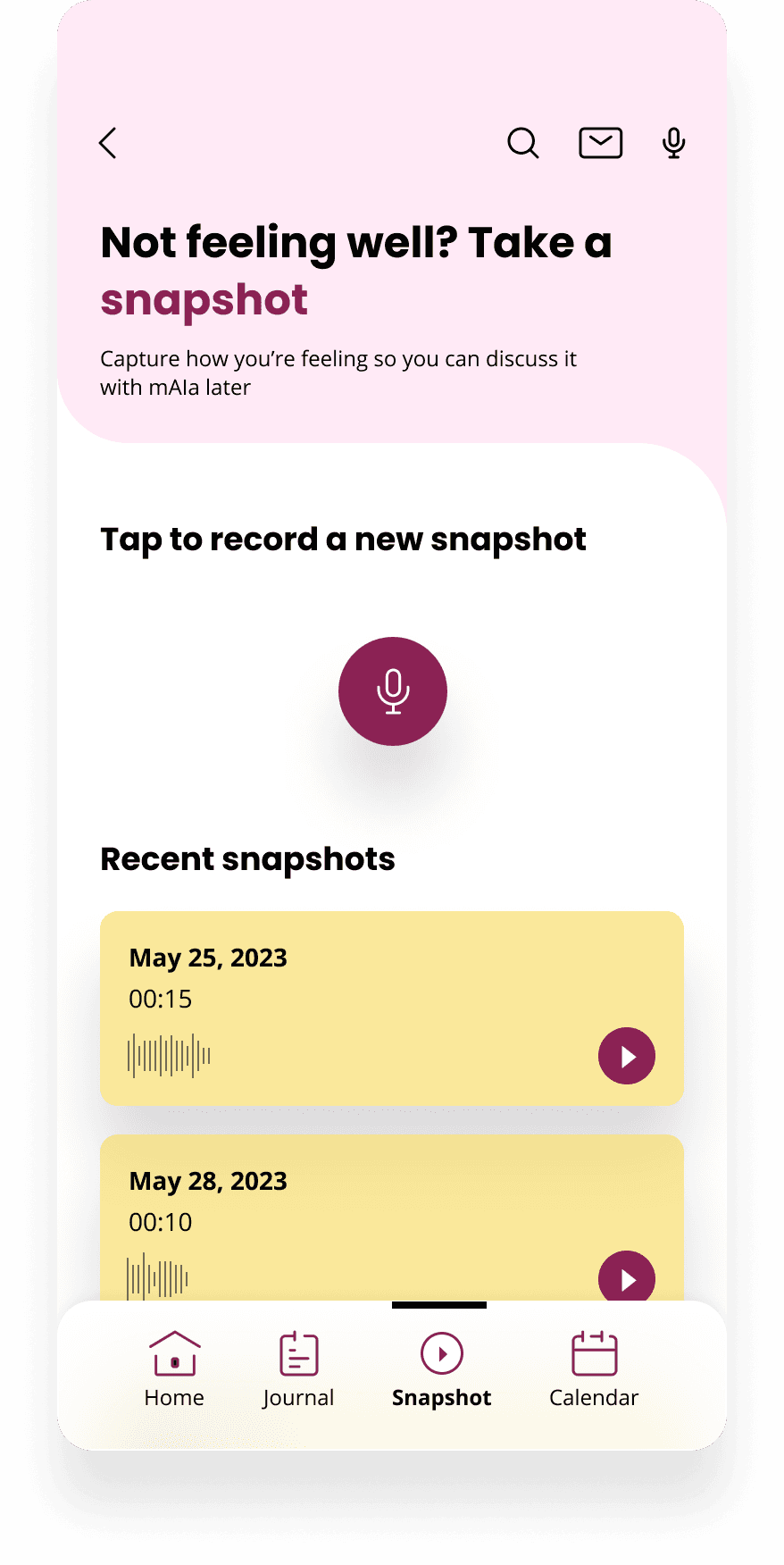Tap 'Tap to record a new snapshot' label
The height and width of the screenshot is (1565, 784).
pyautogui.click(x=343, y=539)
